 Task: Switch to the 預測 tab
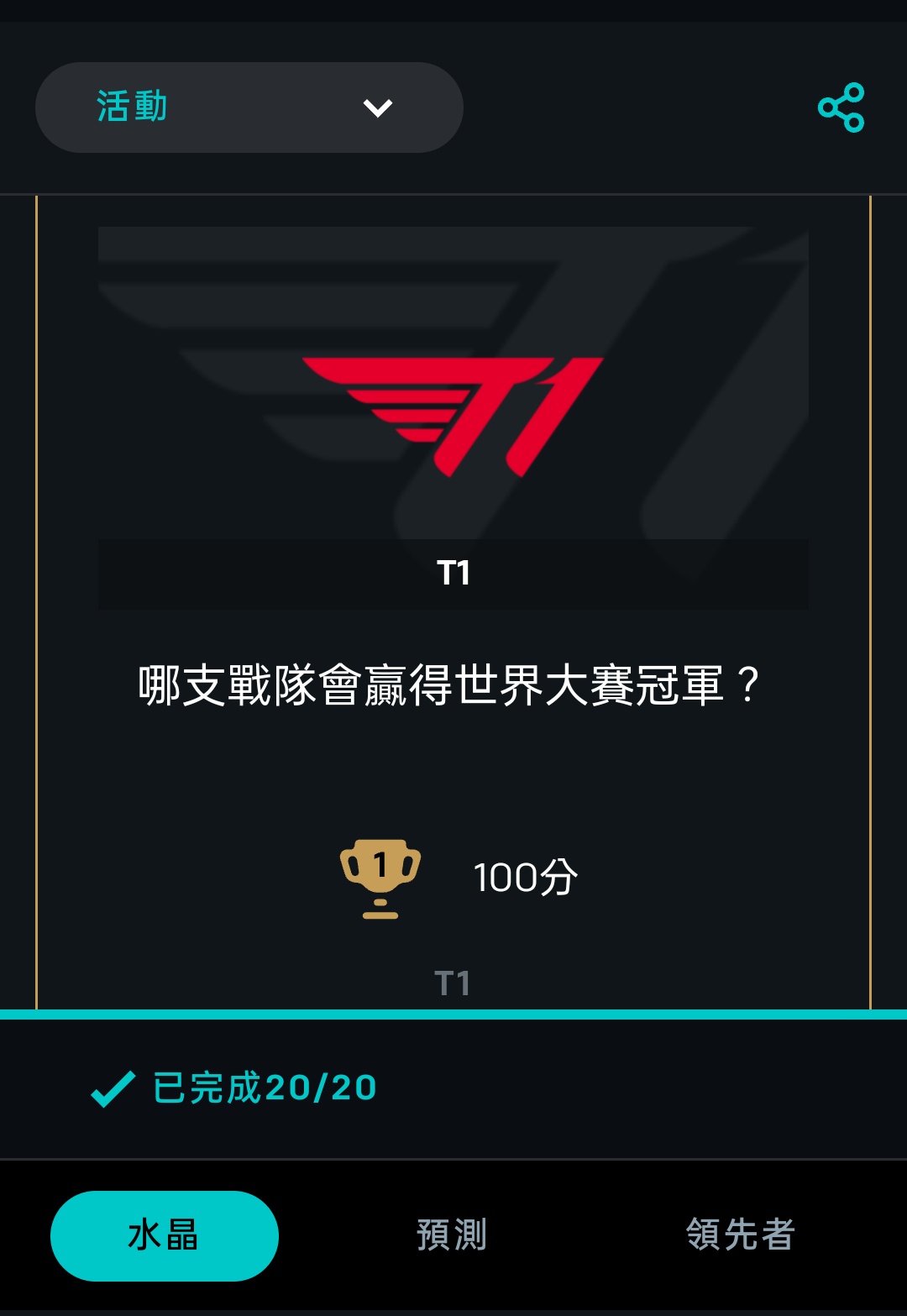tap(452, 1235)
